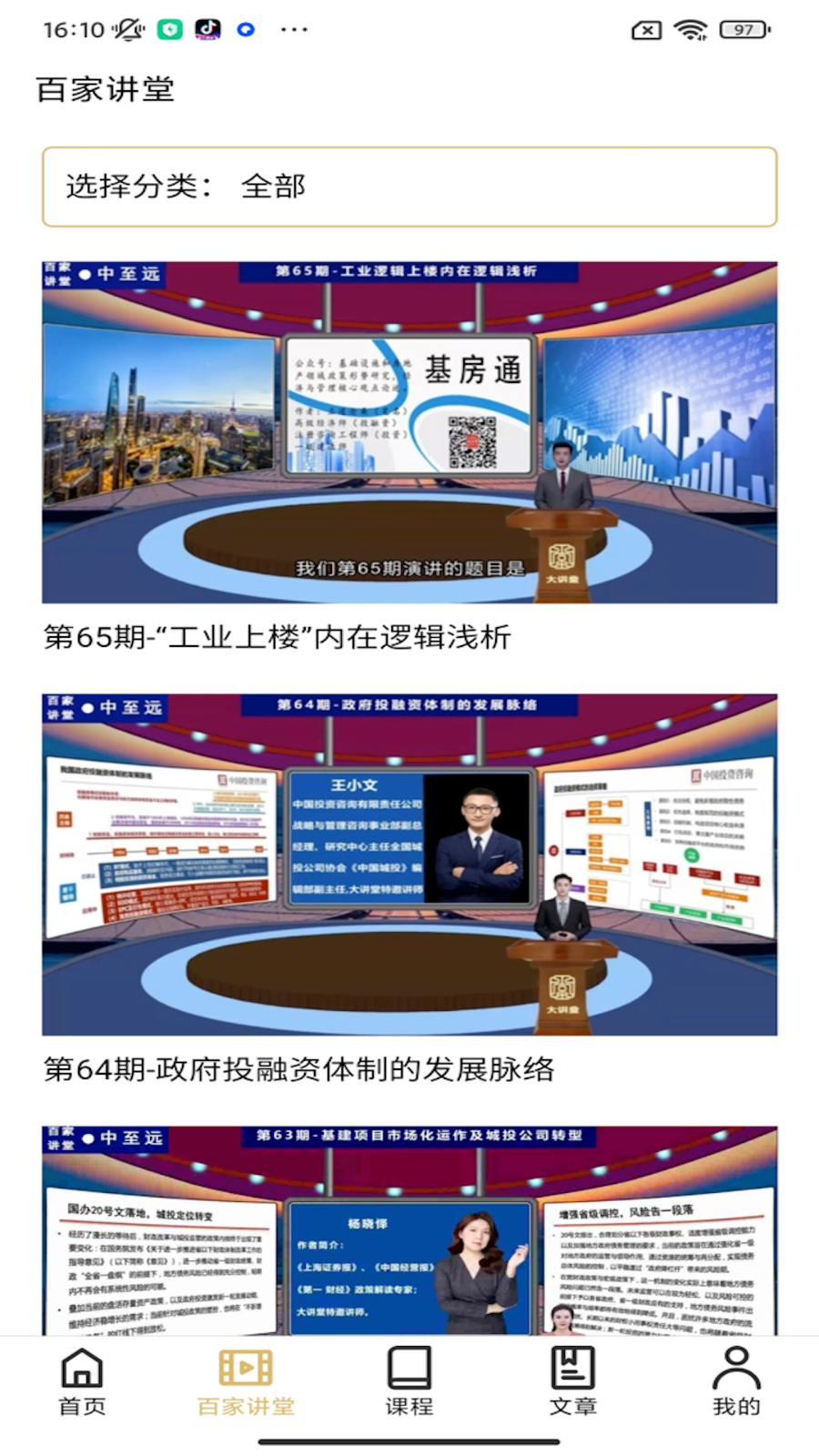Click the Wi-Fi icon in the status bar
This screenshot has width=819, height=1456.
[x=691, y=29]
